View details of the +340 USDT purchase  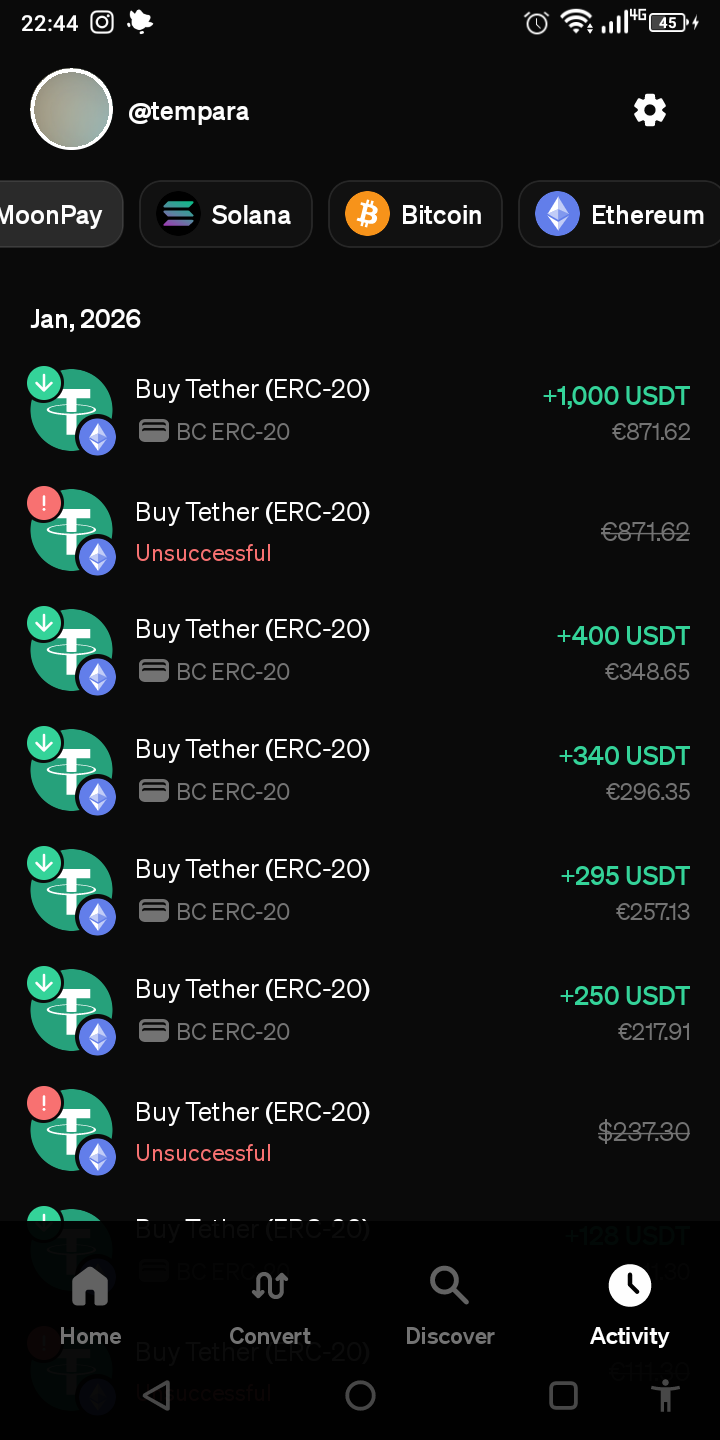pyautogui.click(x=360, y=770)
